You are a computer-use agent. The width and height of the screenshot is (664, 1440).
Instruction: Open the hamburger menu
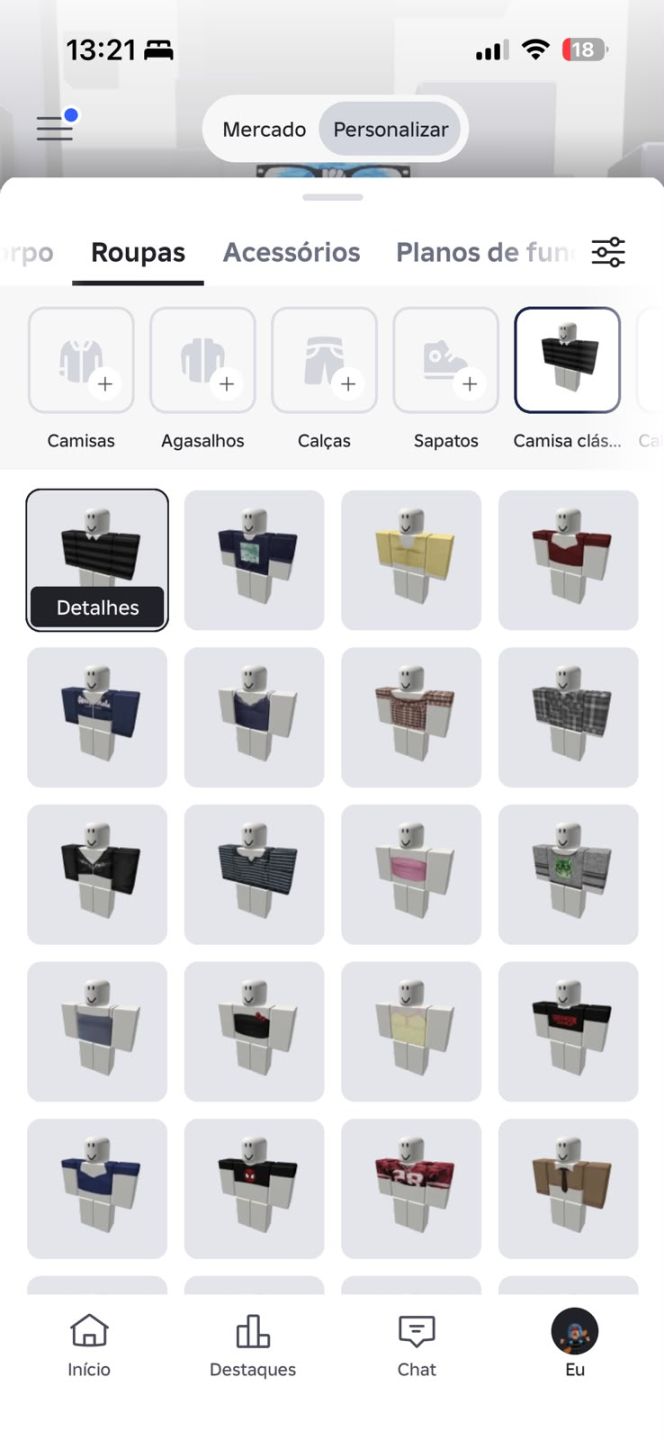tap(55, 128)
